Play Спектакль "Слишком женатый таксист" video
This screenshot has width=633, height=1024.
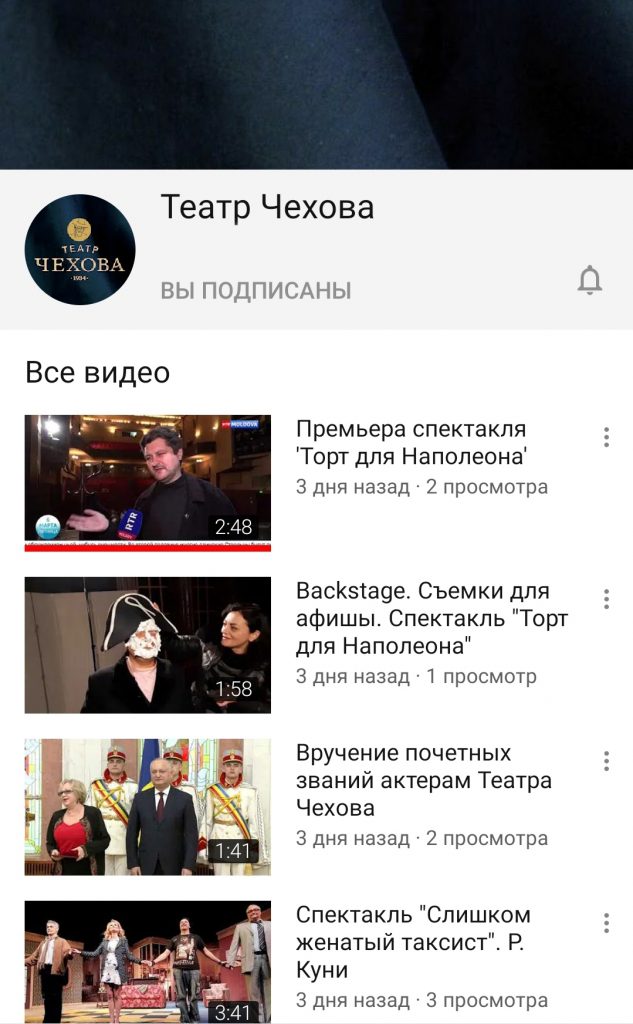click(148, 962)
